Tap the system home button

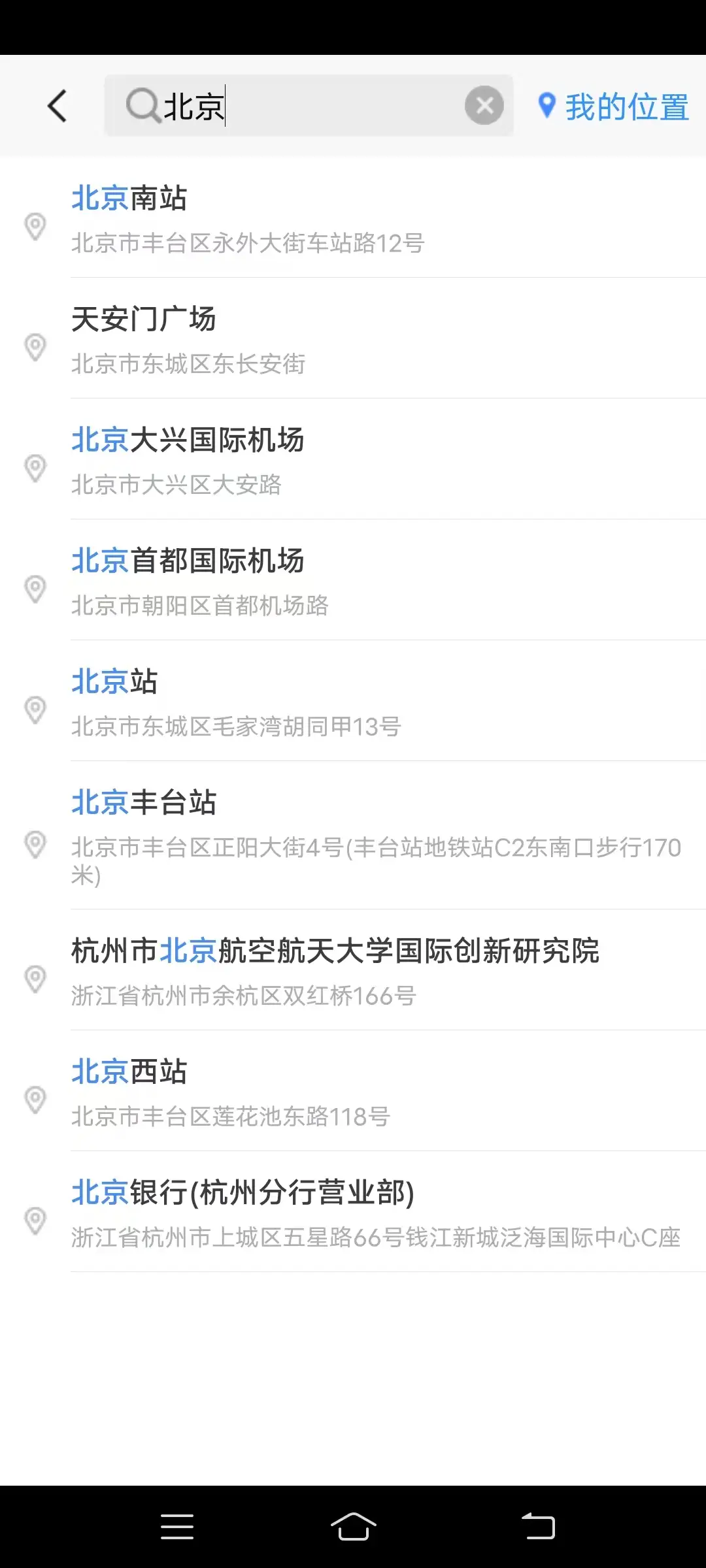pos(353,1527)
